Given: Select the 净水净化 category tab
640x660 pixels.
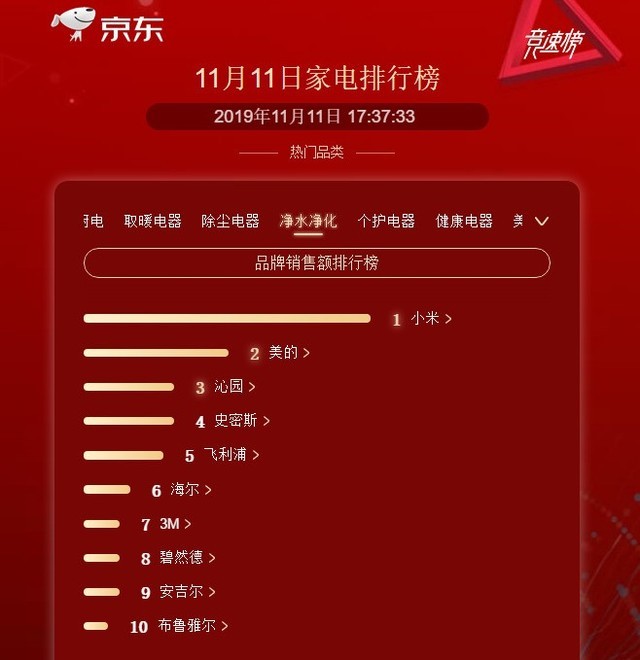Looking at the screenshot, I should point(308,221).
